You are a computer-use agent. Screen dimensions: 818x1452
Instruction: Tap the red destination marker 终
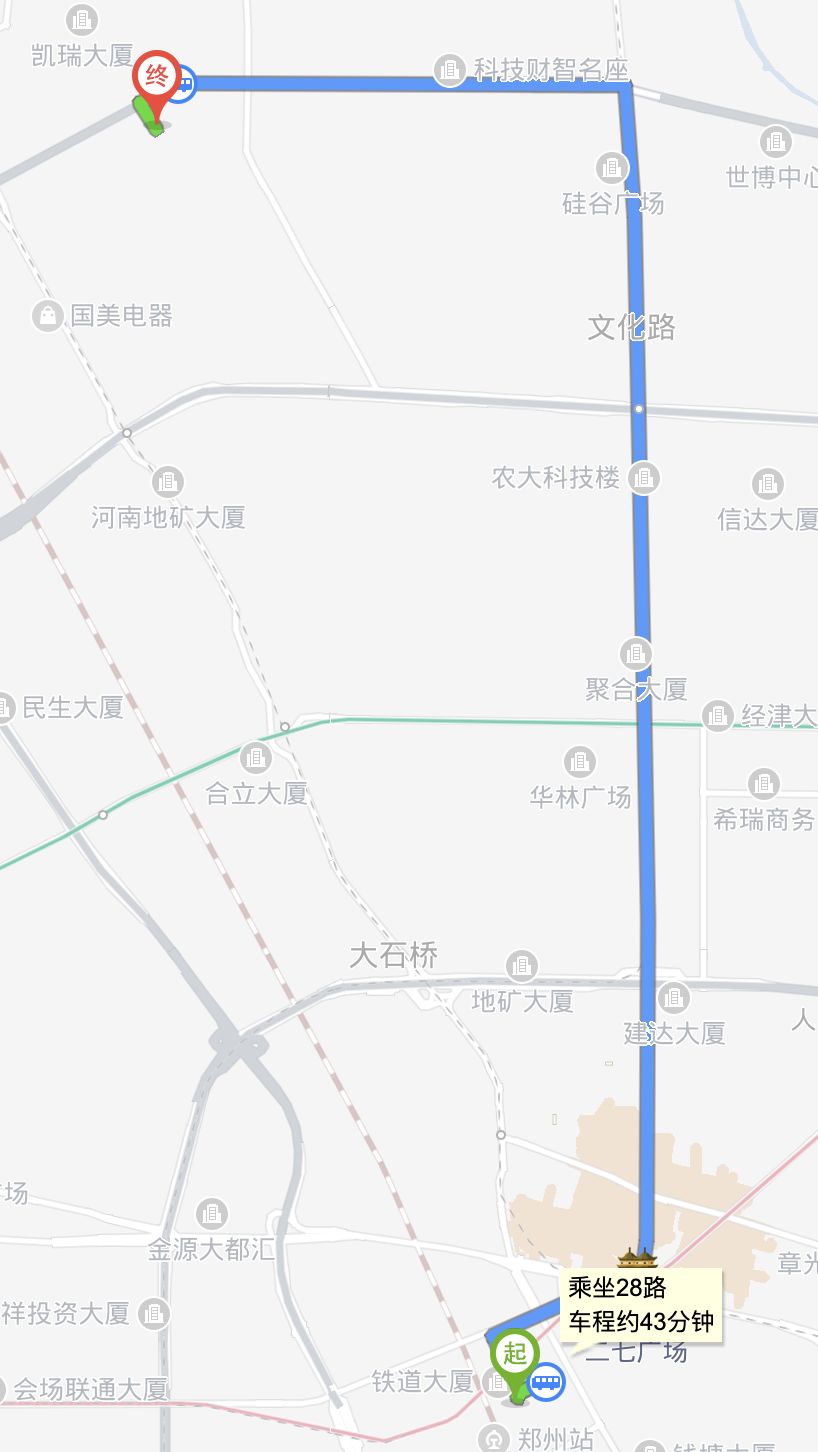coord(157,77)
